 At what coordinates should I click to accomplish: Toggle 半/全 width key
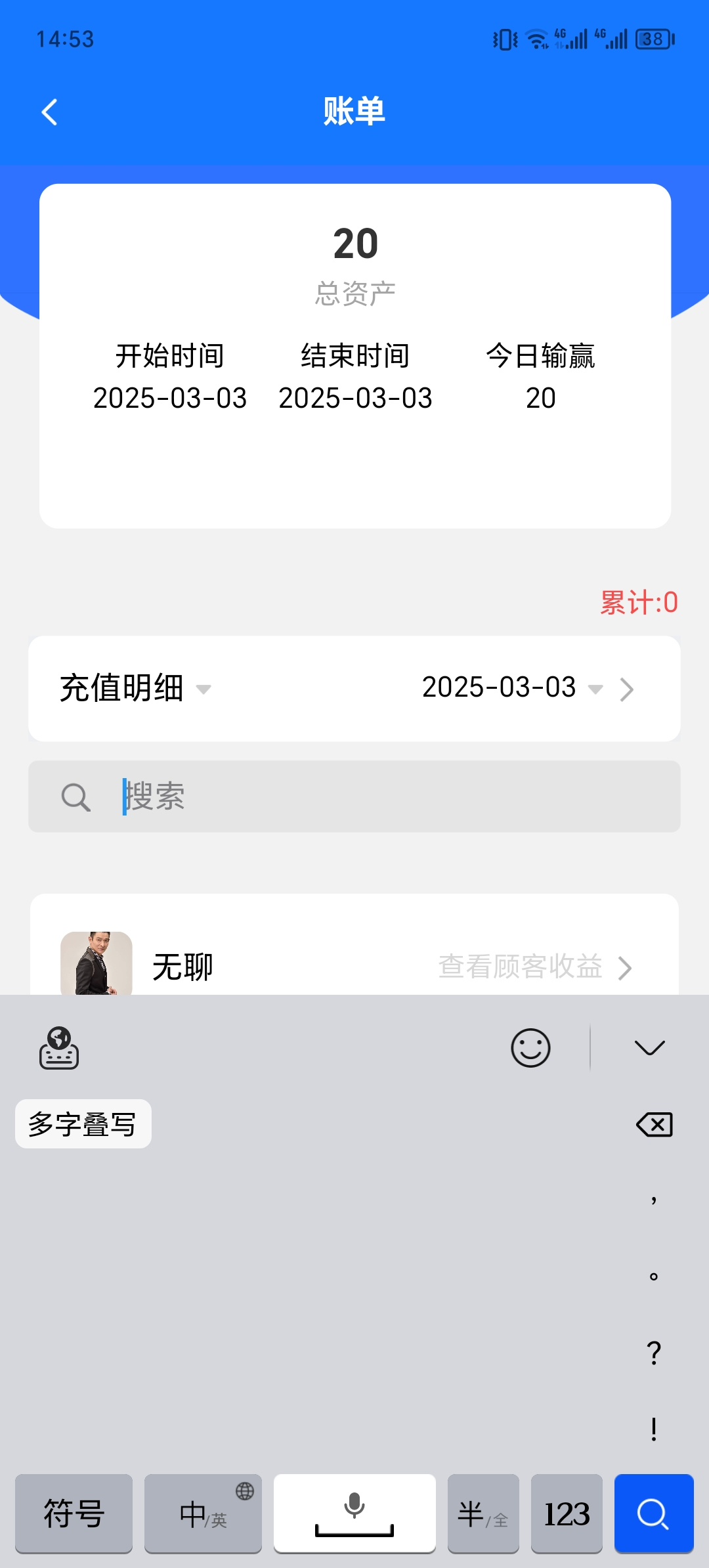click(483, 1514)
